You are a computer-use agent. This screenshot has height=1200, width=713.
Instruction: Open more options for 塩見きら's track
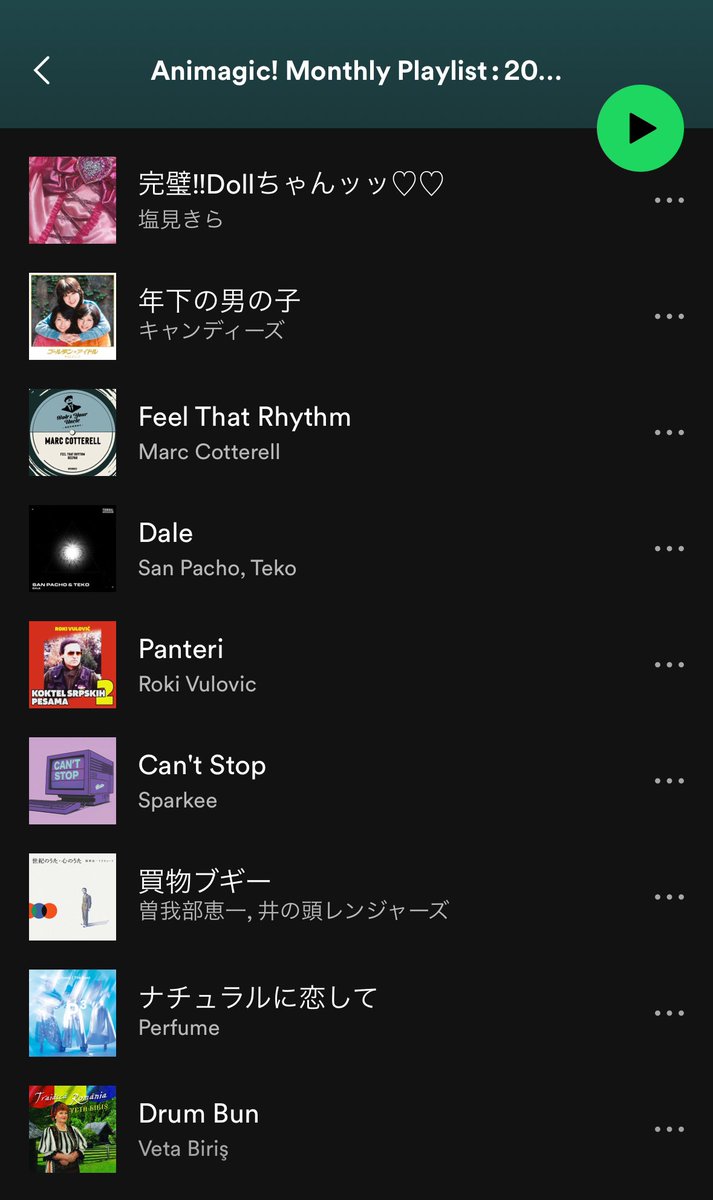[669, 200]
